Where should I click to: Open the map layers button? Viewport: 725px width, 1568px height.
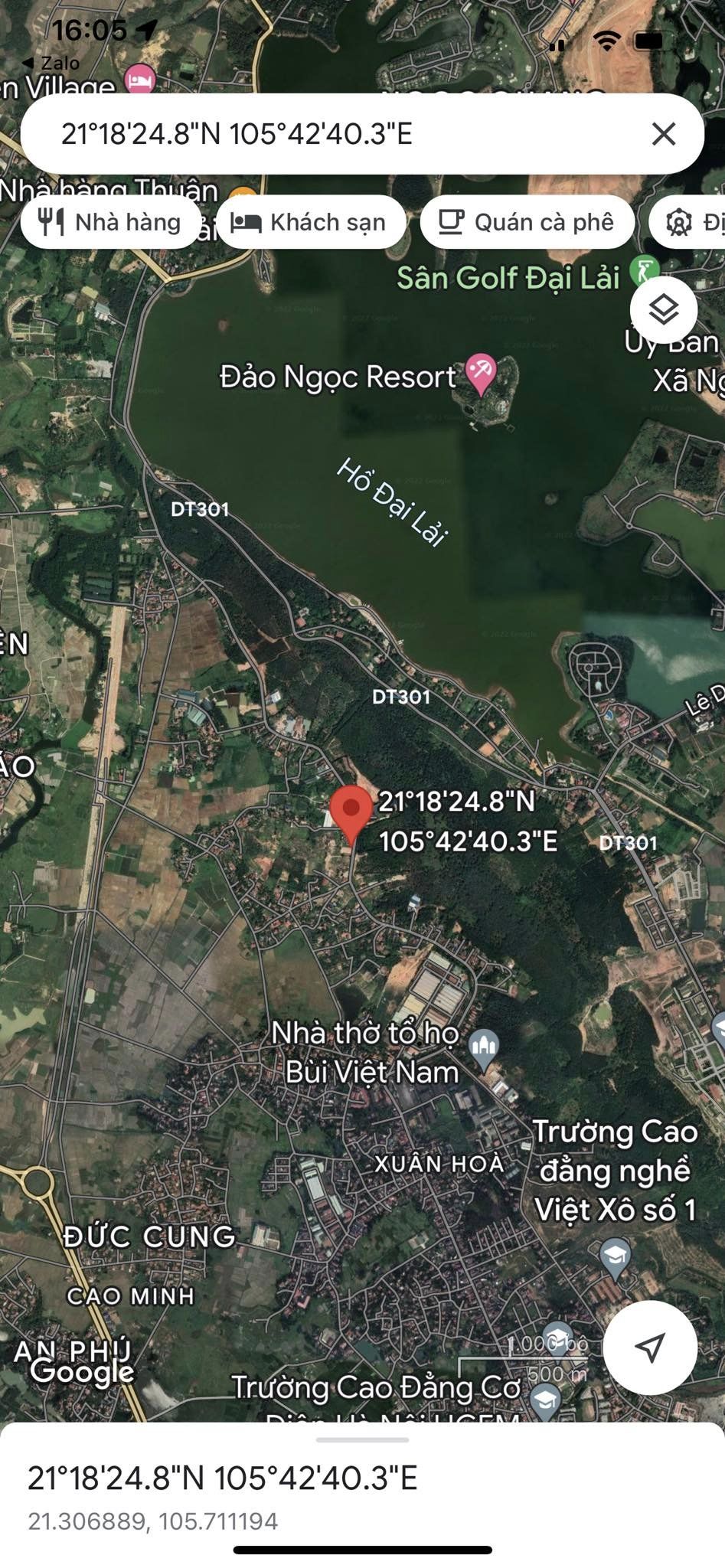coord(664,310)
